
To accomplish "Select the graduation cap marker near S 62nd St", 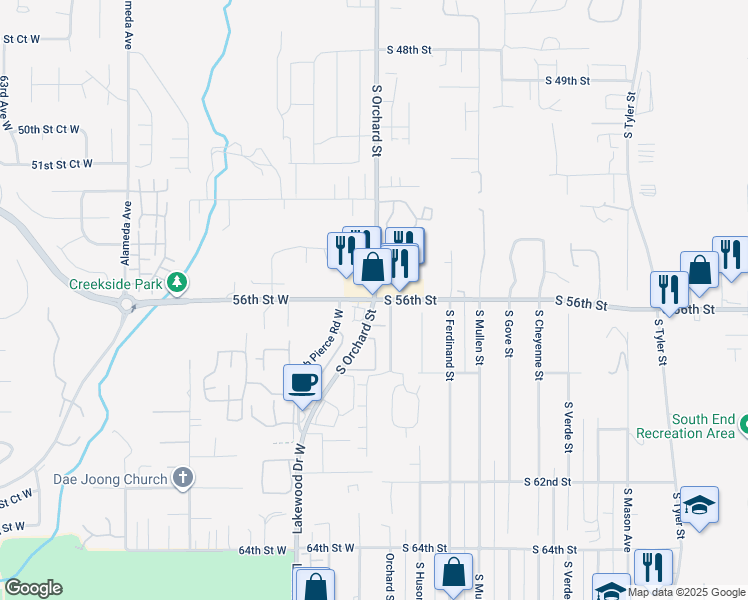I will click(x=699, y=508).
